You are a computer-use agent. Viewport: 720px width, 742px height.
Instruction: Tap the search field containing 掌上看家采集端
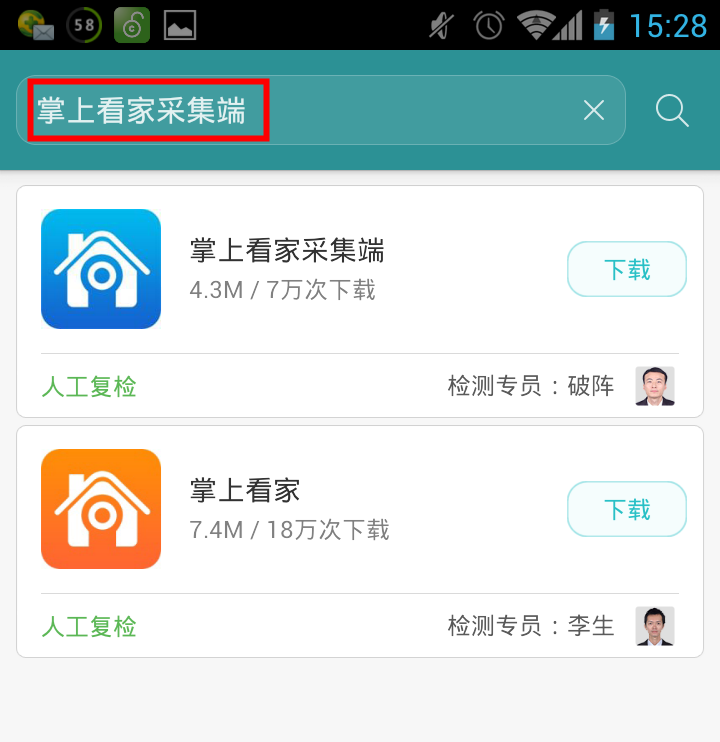tap(300, 110)
